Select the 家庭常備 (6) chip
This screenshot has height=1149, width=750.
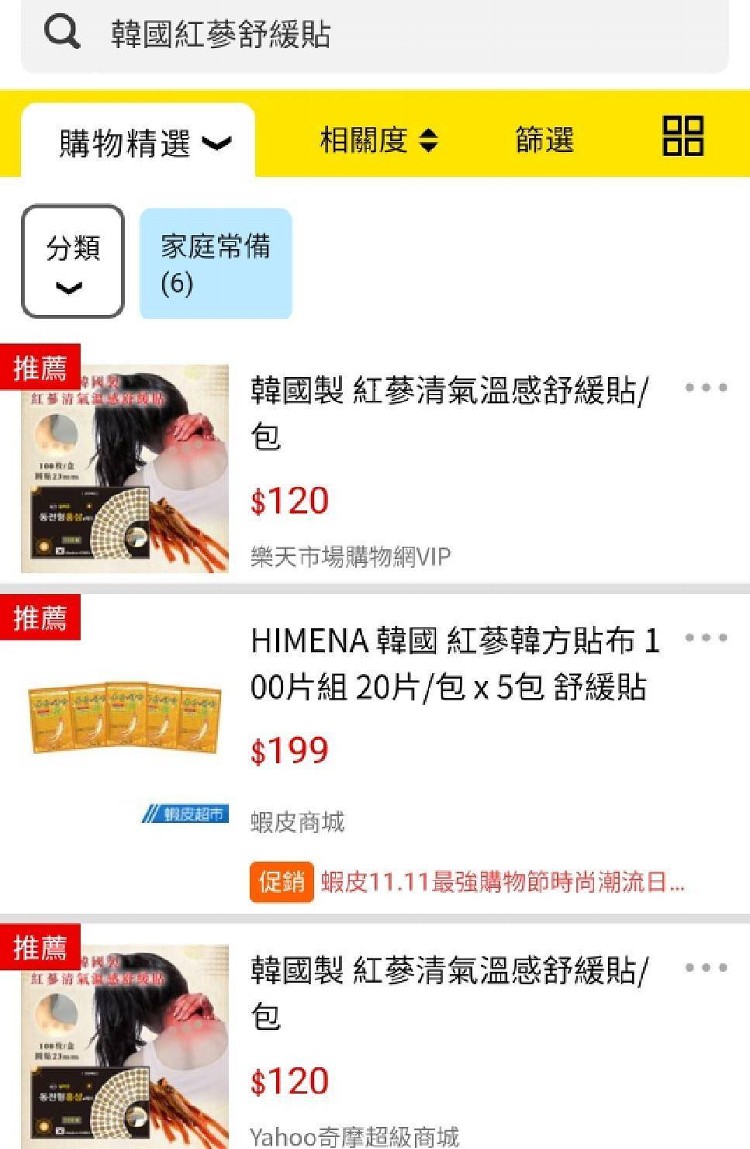pos(215,263)
